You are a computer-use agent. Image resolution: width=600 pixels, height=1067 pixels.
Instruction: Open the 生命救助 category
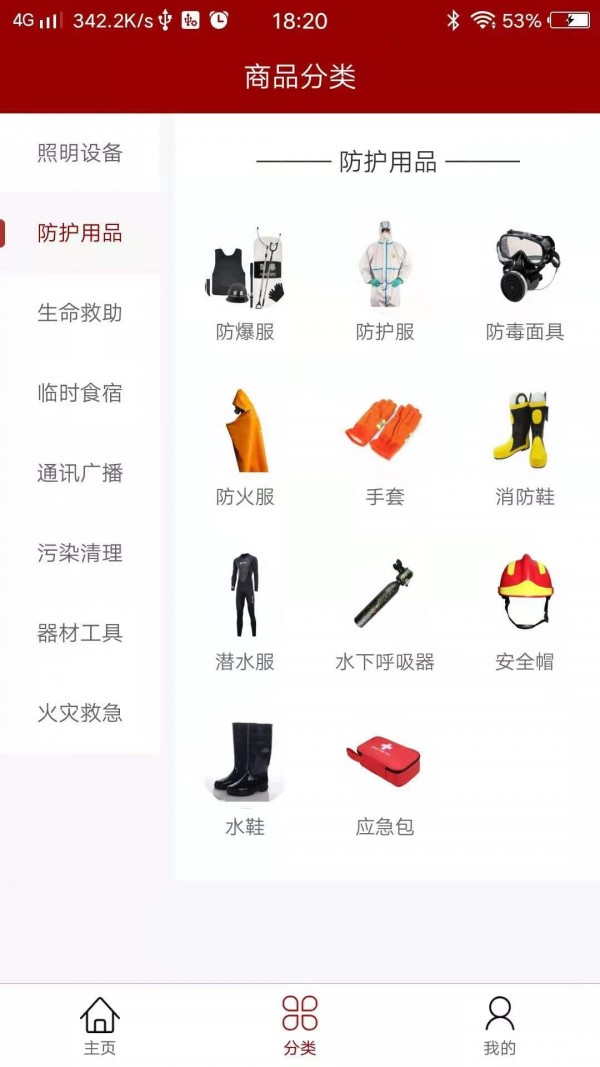(80, 313)
